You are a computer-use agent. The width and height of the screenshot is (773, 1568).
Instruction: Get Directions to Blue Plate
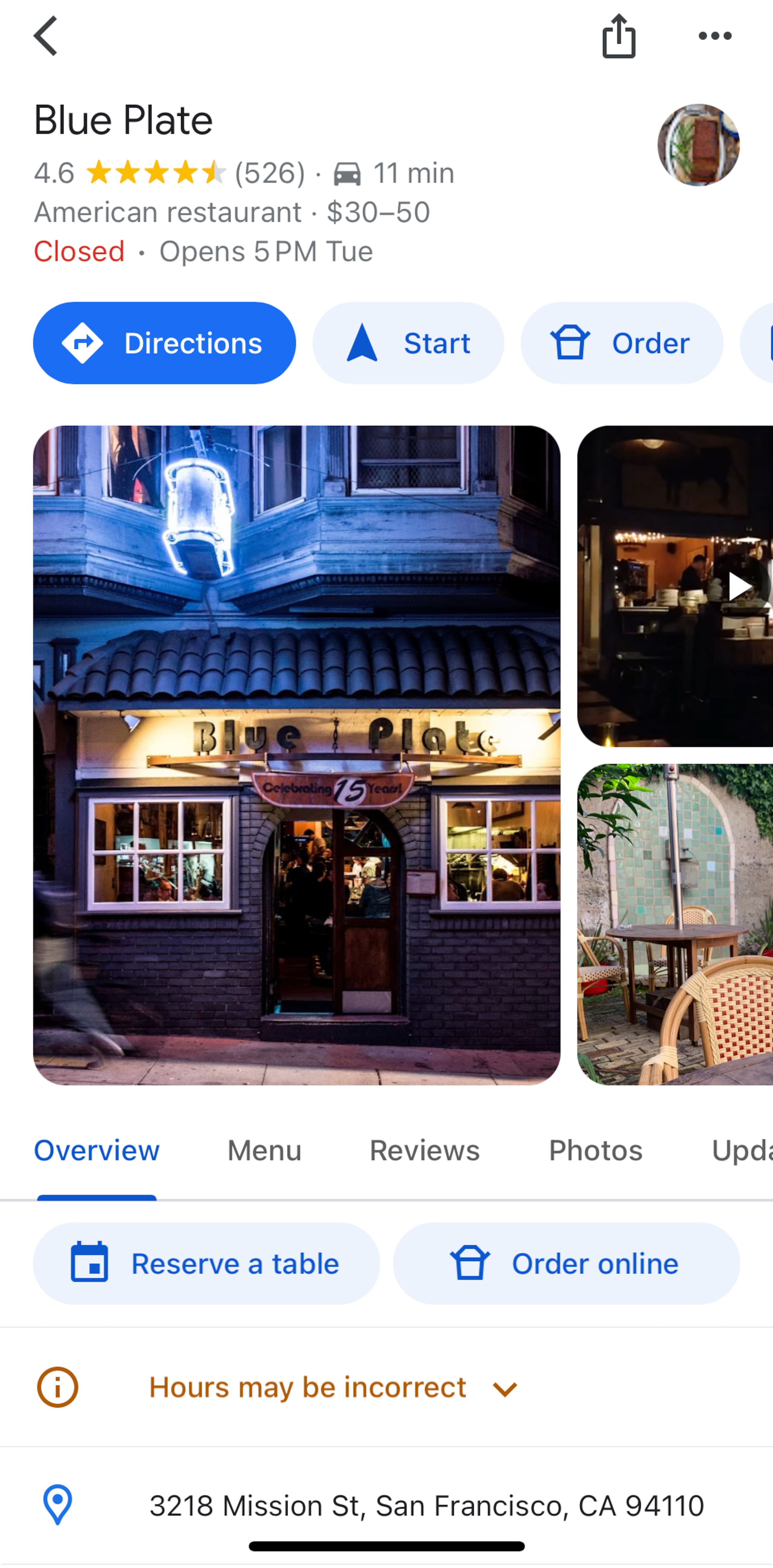pos(164,343)
